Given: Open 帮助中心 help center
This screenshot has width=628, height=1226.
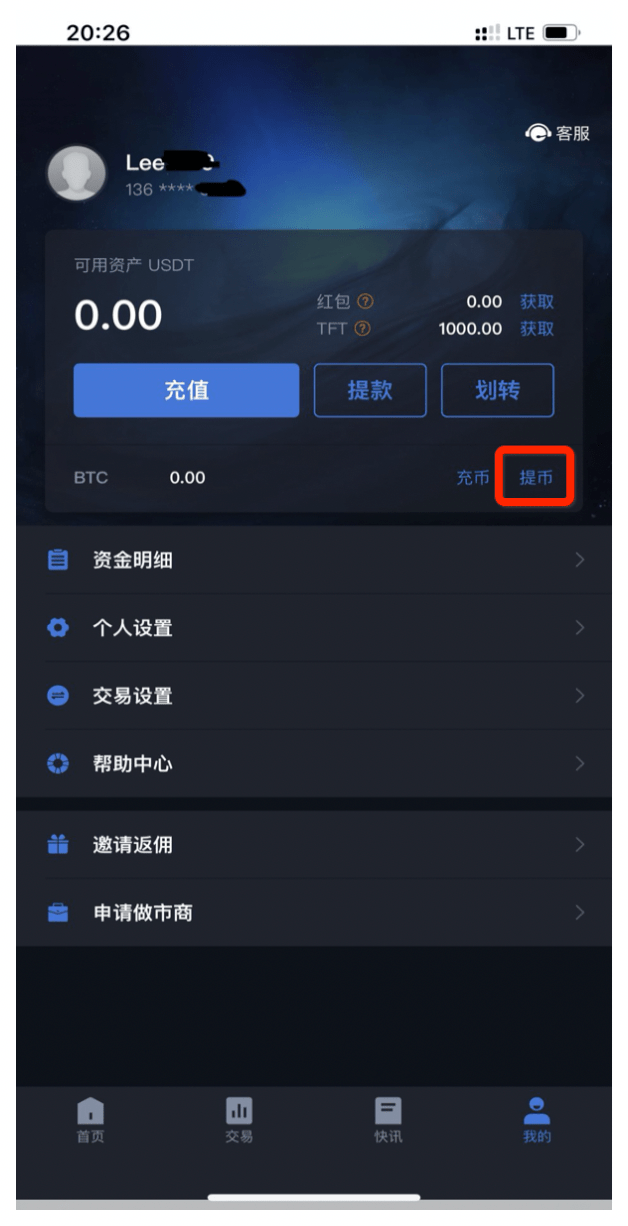Looking at the screenshot, I should [313, 764].
